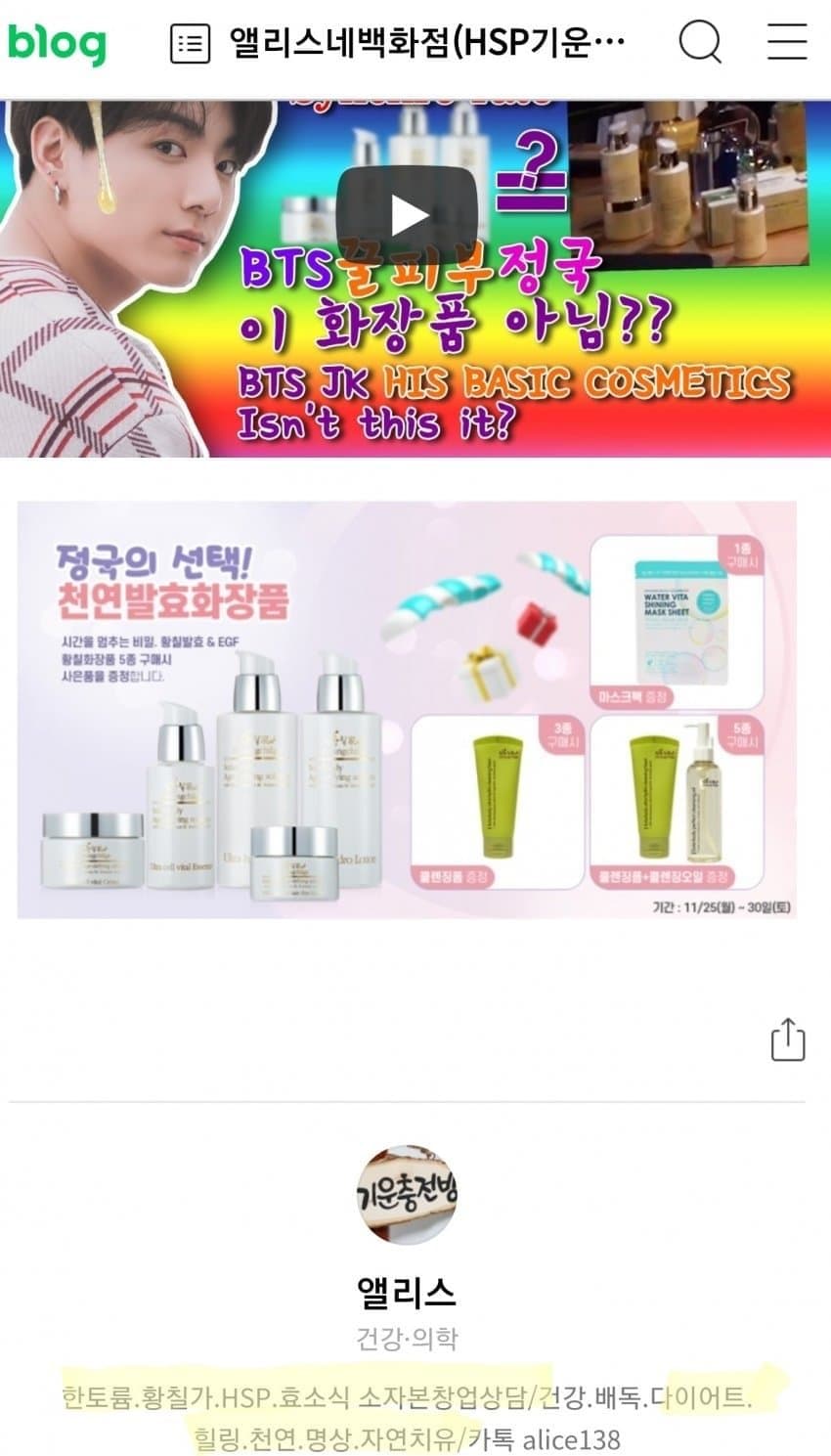
Task: Open blog search
Action: pos(700,42)
